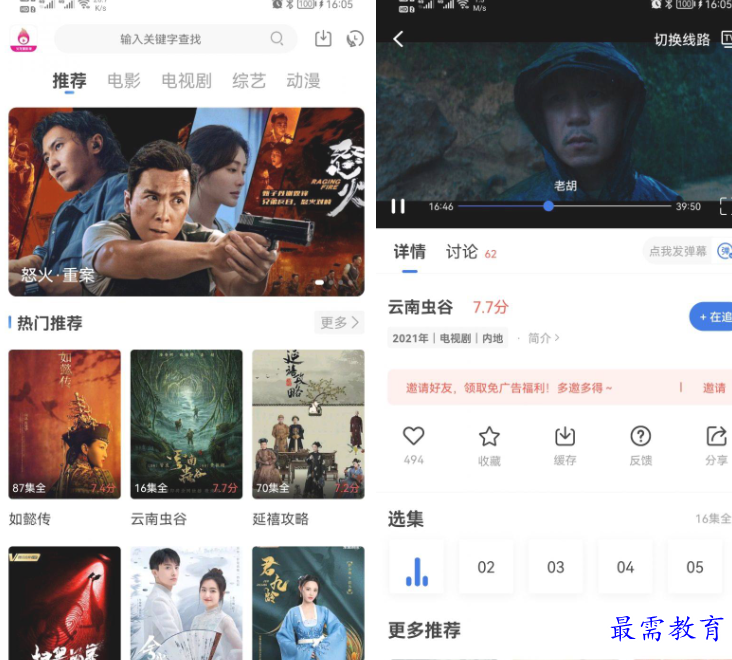Open the 怒火·重案 banner
The height and width of the screenshot is (660, 732).
tap(186, 201)
